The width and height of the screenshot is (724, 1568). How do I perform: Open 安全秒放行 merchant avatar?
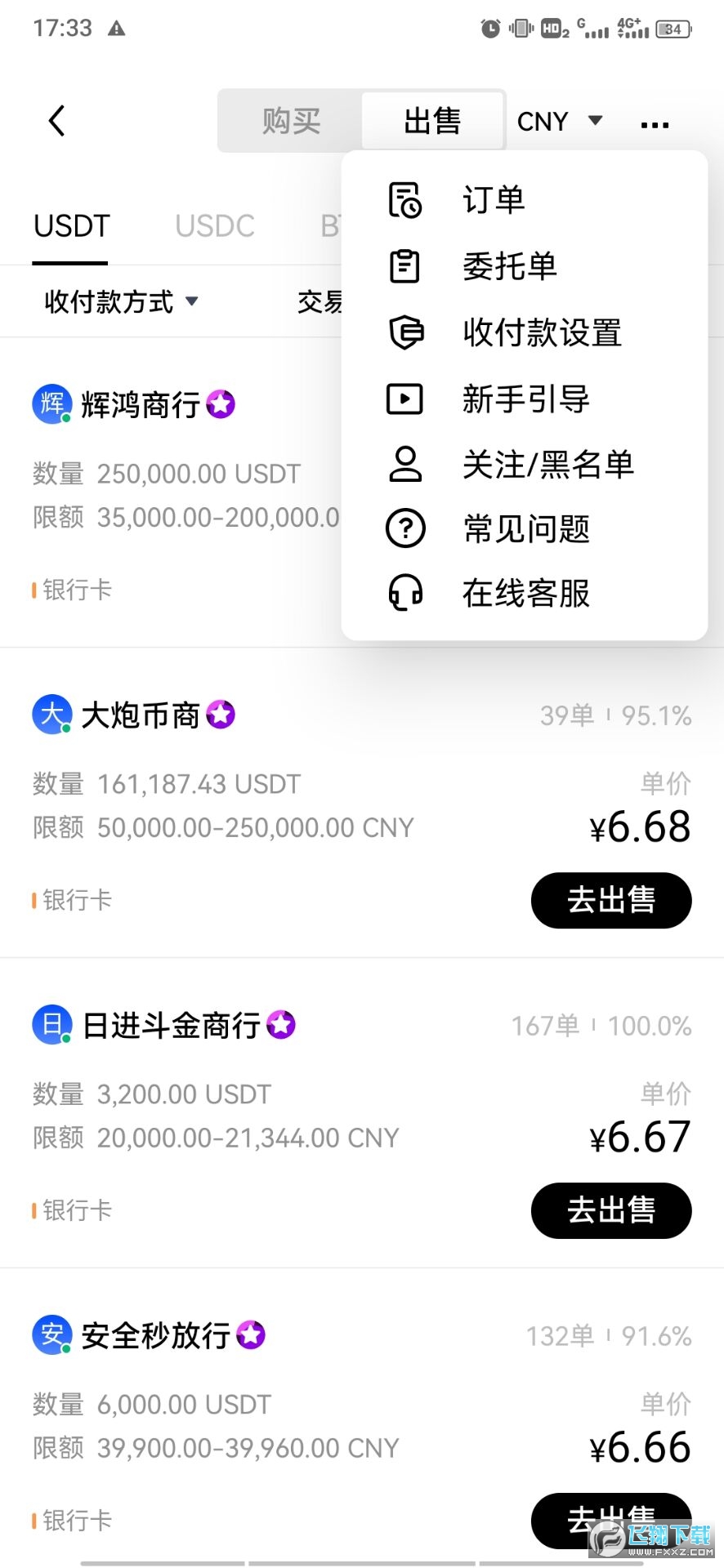coord(51,1334)
